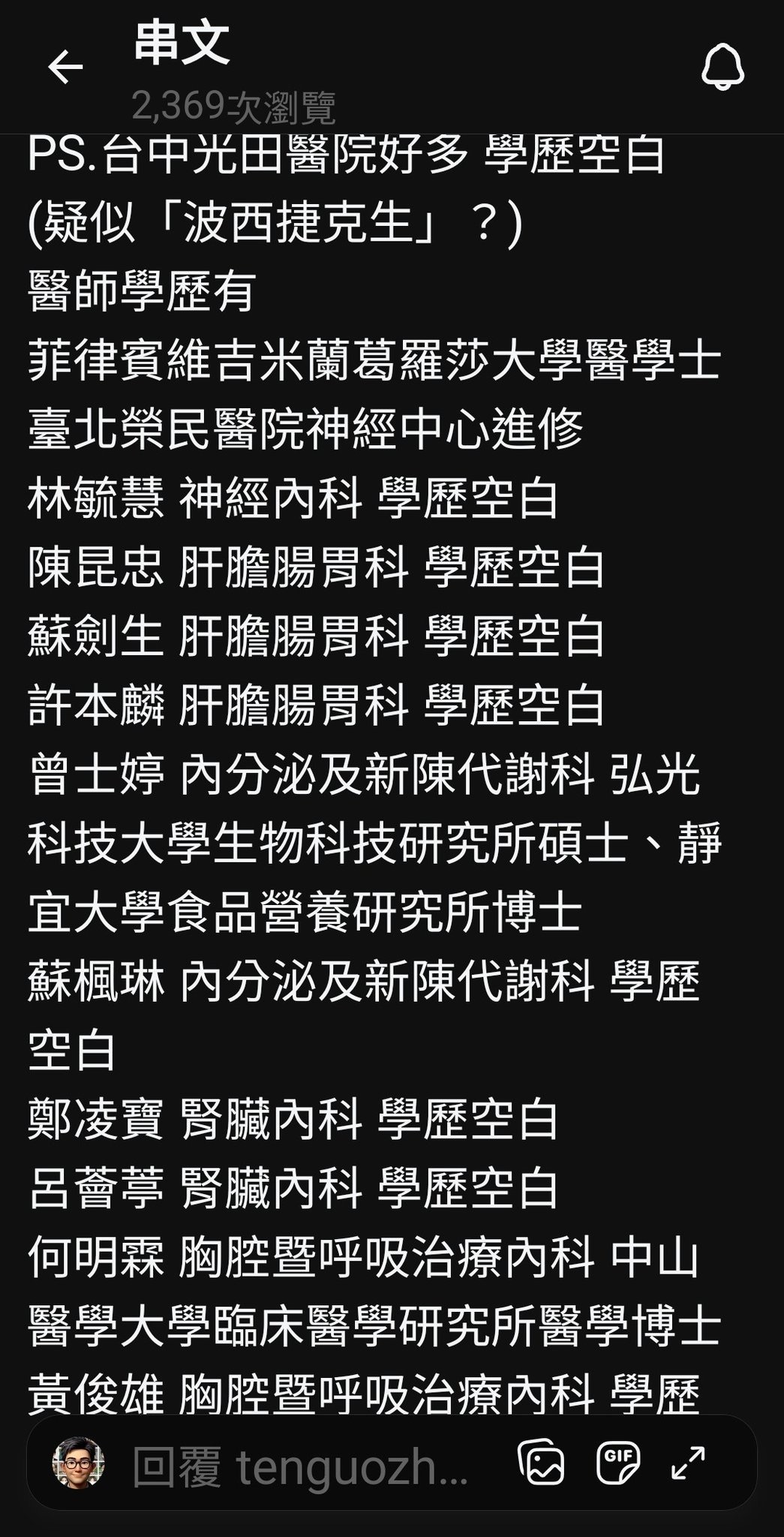Open the notifications bell for this thread
The width and height of the screenshot is (784, 1537).
tap(722, 68)
